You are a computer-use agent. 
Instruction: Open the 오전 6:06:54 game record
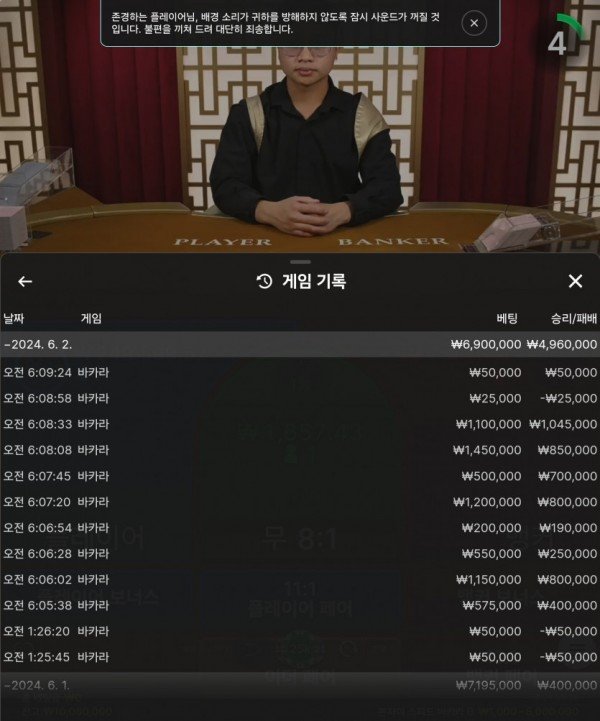point(300,528)
